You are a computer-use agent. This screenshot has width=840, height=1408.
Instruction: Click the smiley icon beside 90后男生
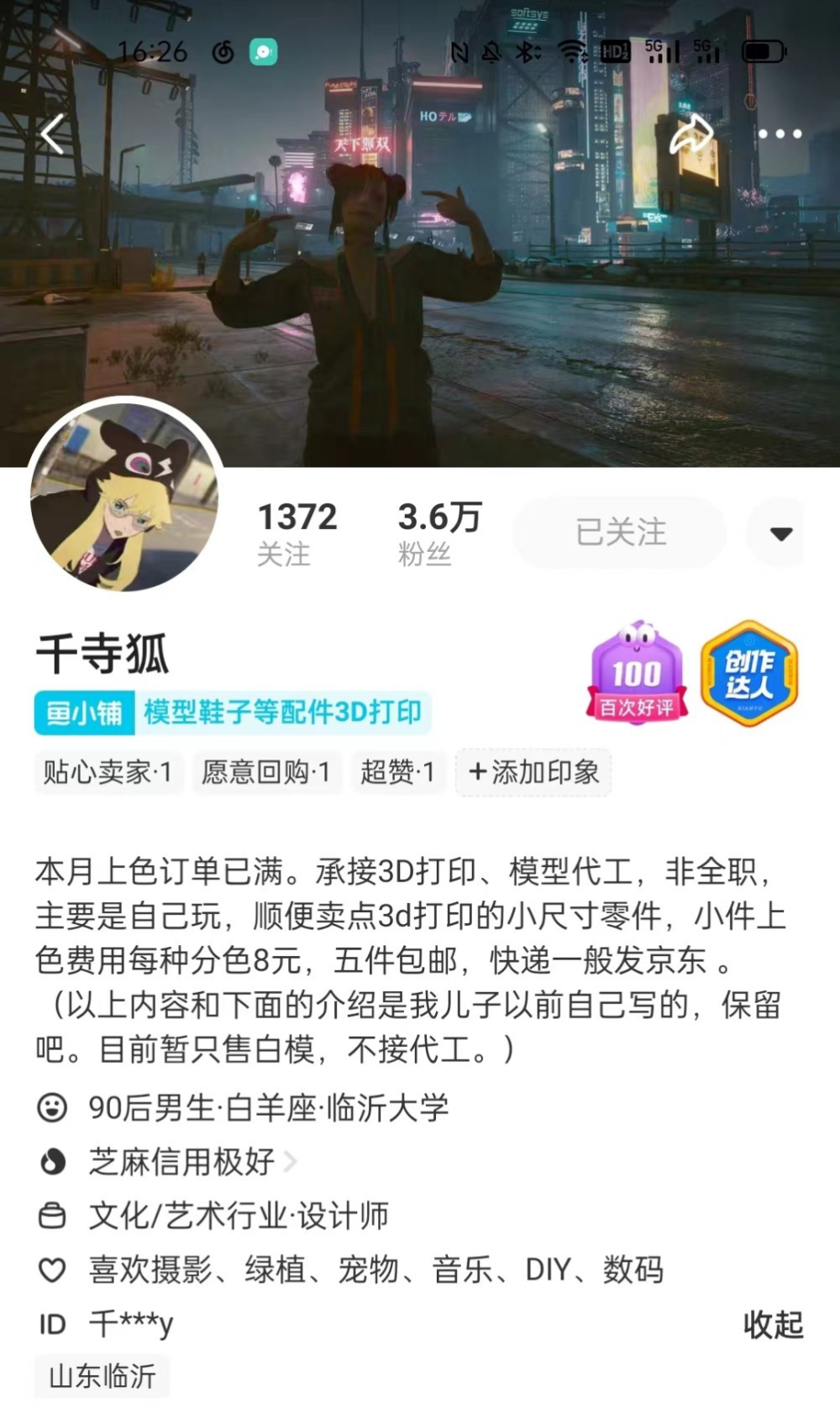pos(52,1107)
